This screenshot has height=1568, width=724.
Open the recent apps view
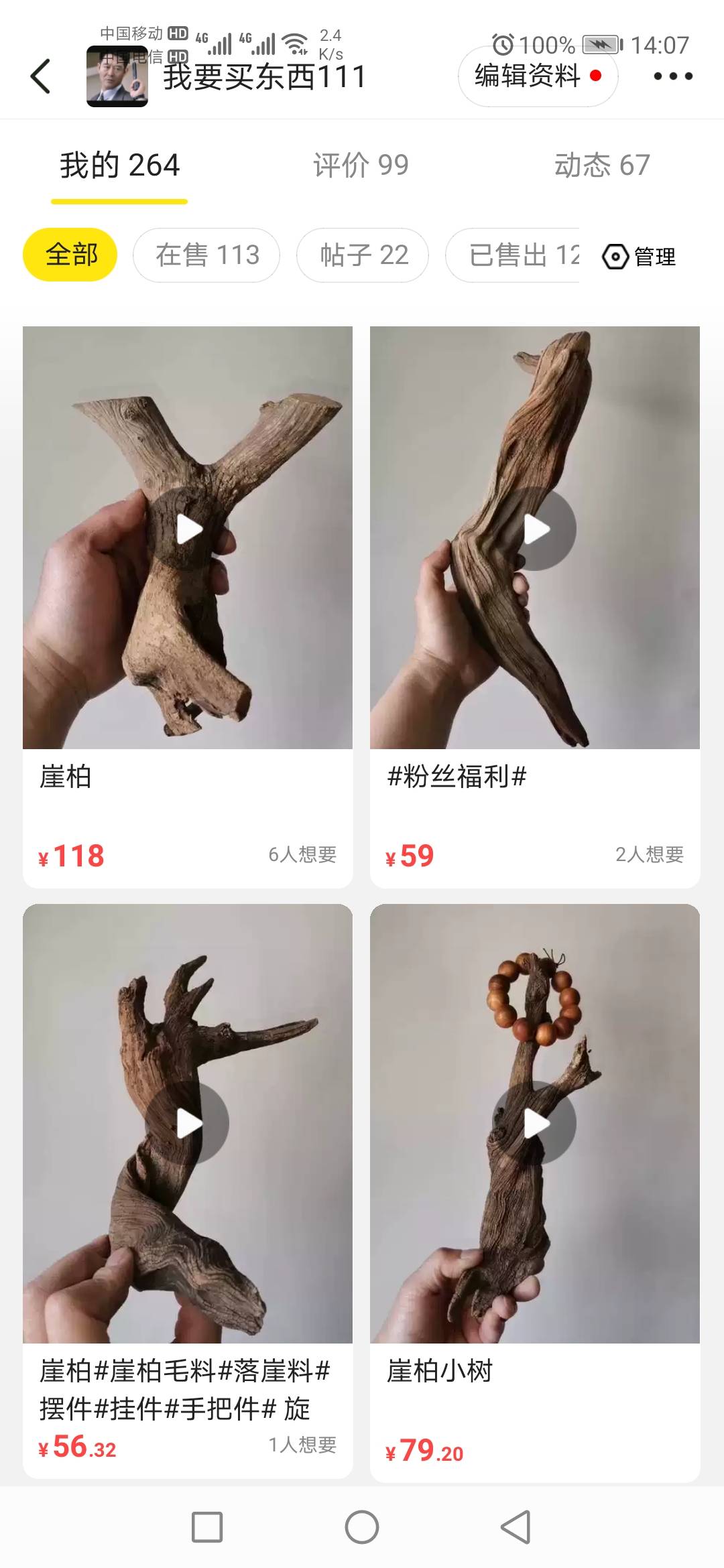(207, 1528)
